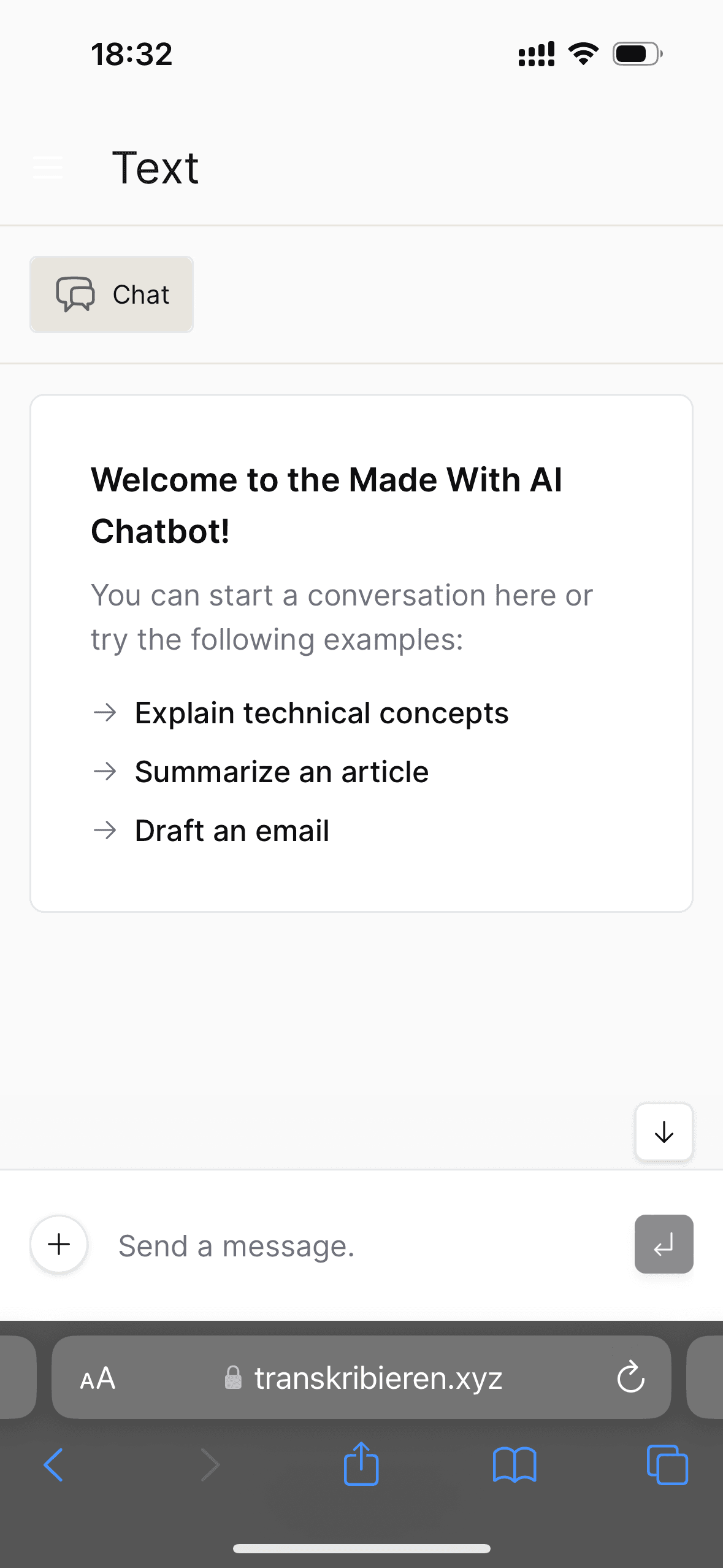Image resolution: width=723 pixels, height=1568 pixels.
Task: Send the message with the enter button
Action: (x=664, y=1245)
